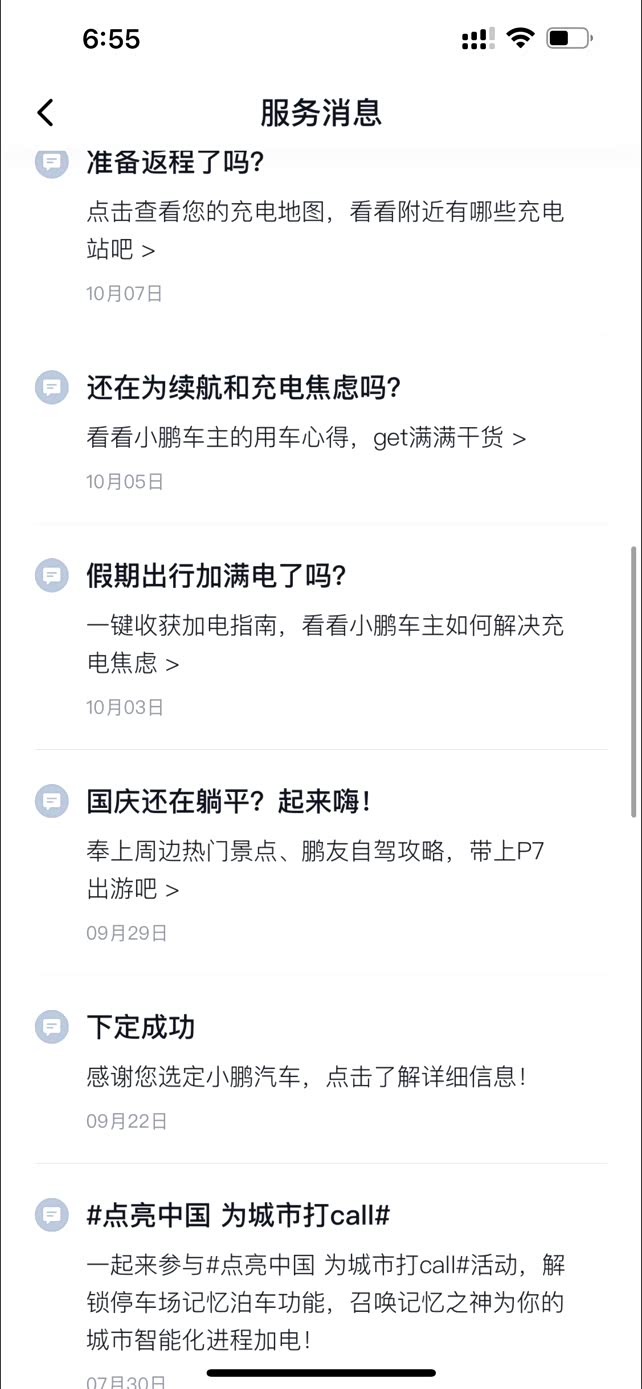
Task: Open 假期出行加满电了吗 charging guide message
Action: click(x=324, y=643)
